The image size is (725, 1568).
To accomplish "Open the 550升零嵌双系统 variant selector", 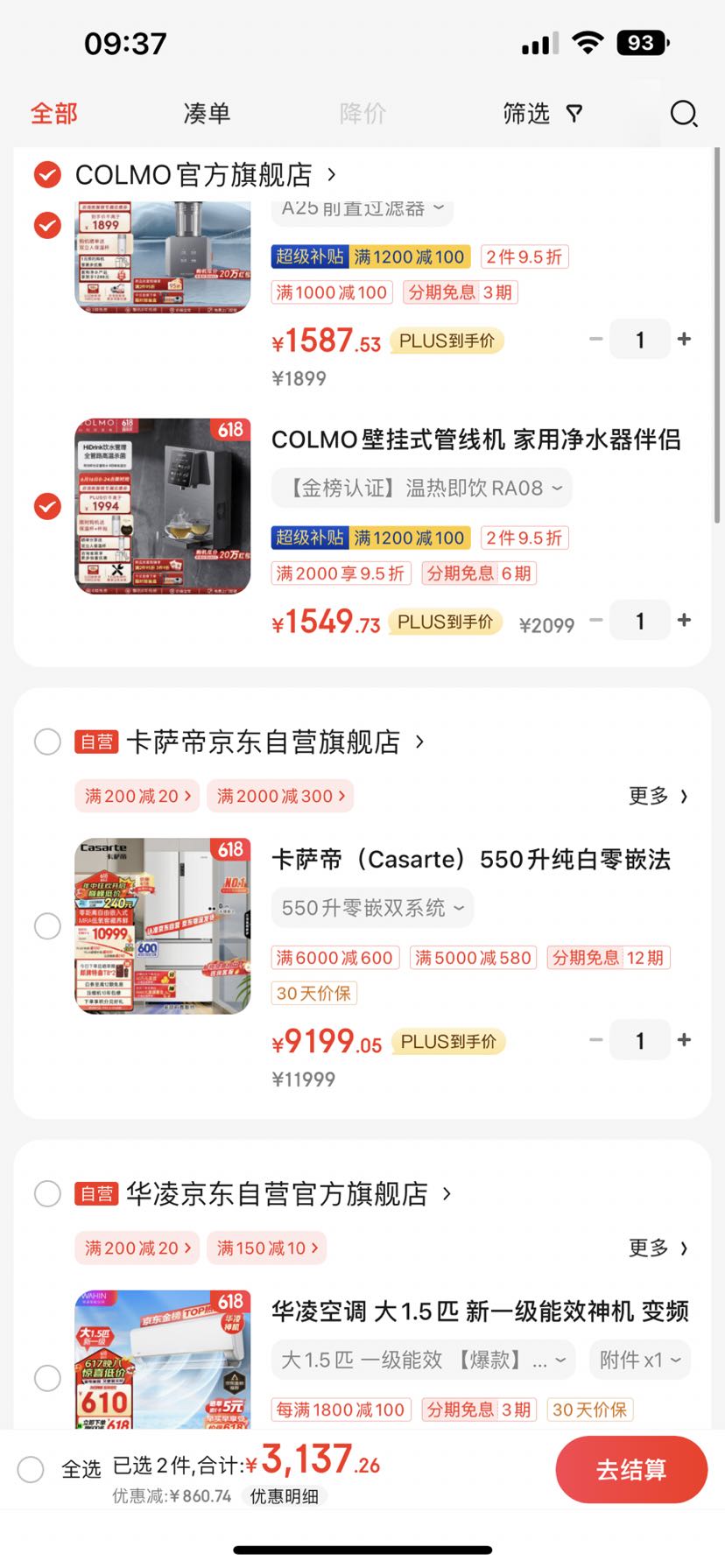I will (371, 908).
